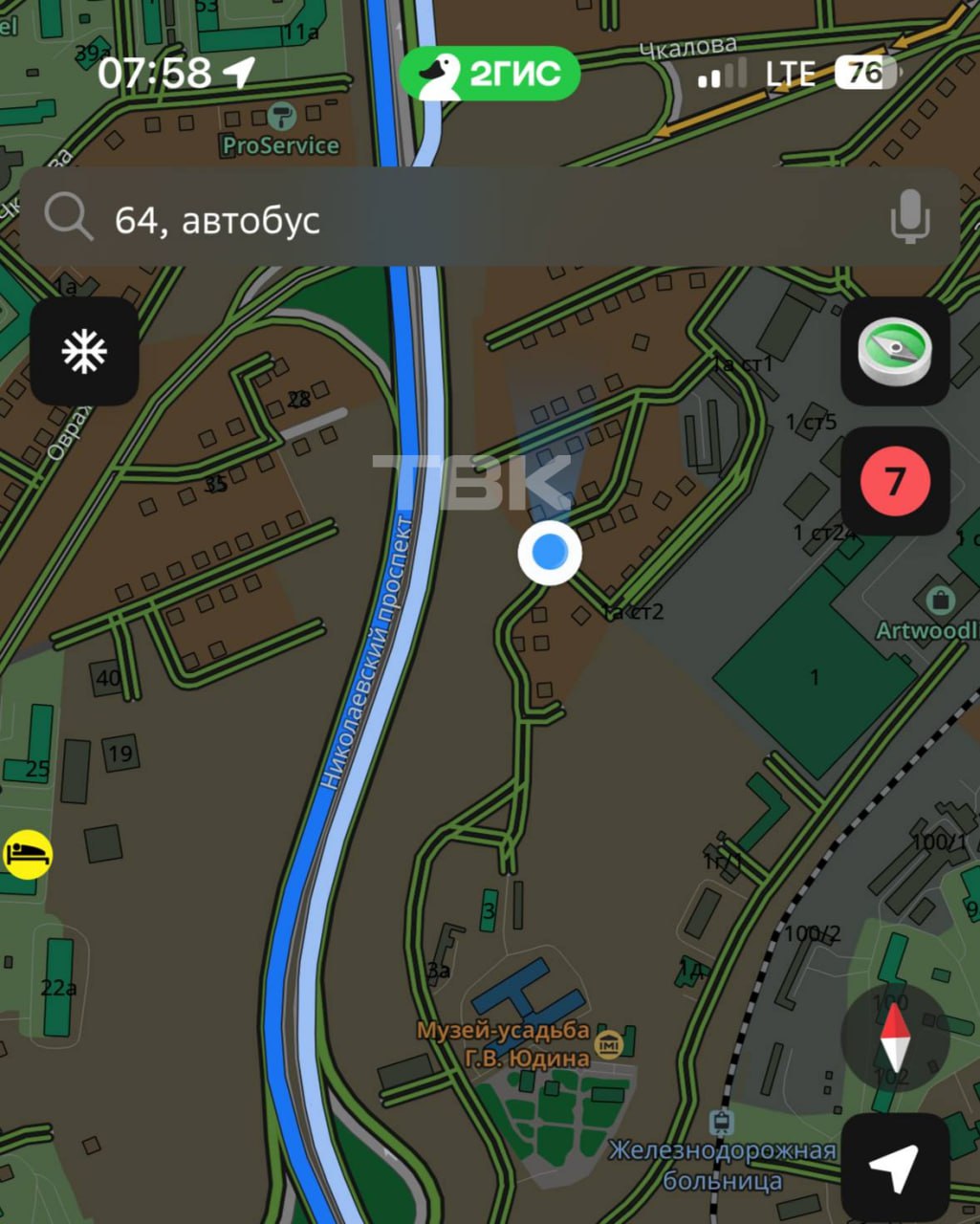Open the Artwood shop marker

(941, 601)
